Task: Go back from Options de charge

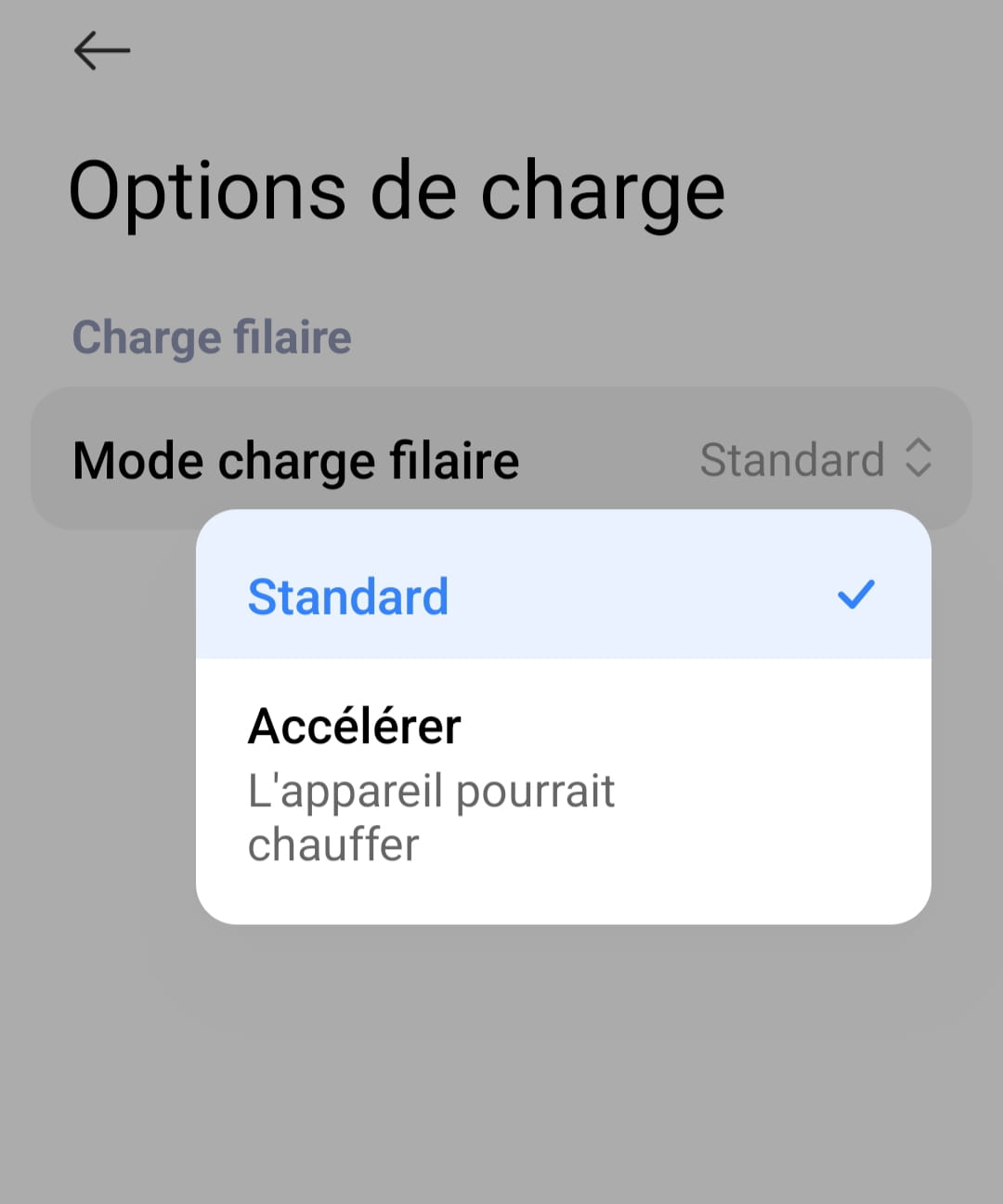Action: point(101,51)
